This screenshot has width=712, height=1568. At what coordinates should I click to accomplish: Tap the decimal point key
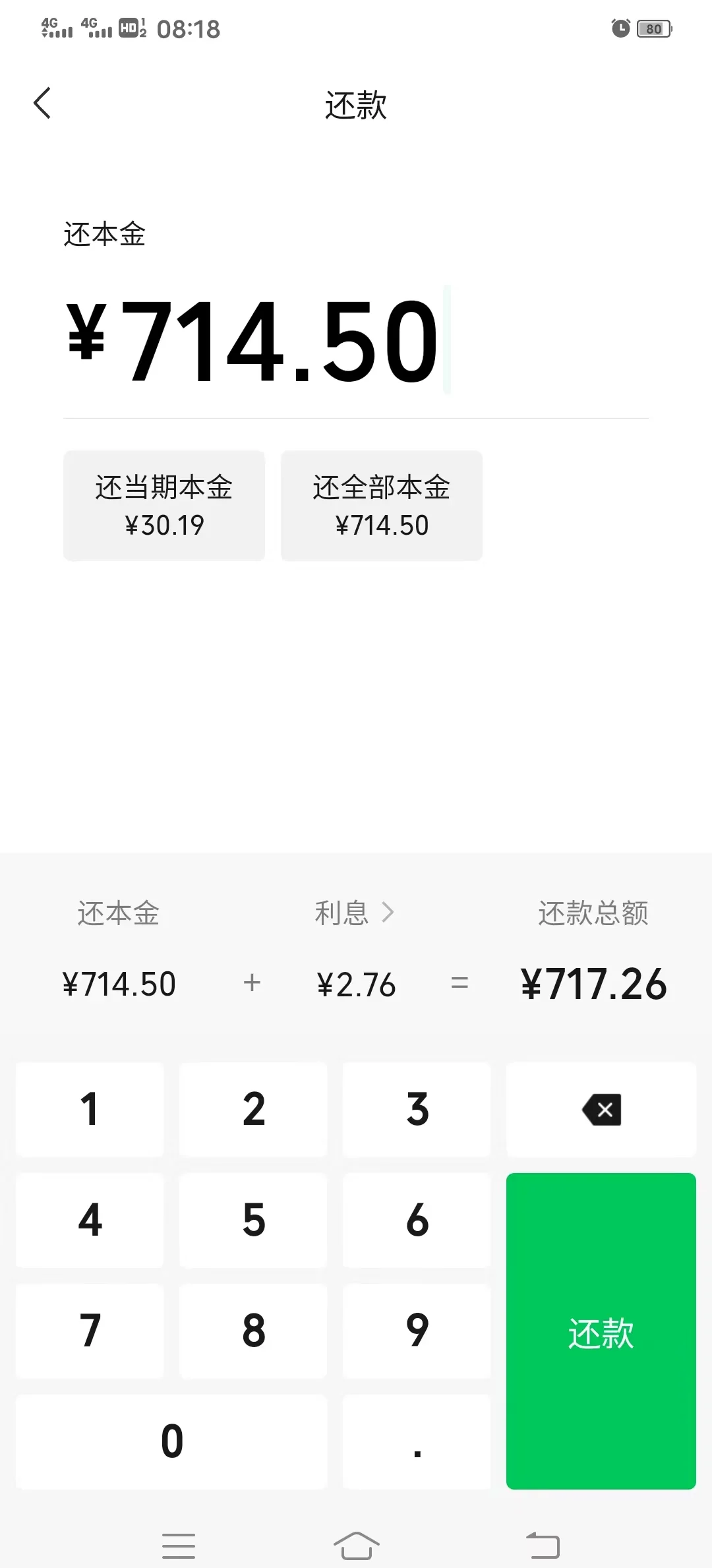[417, 1442]
